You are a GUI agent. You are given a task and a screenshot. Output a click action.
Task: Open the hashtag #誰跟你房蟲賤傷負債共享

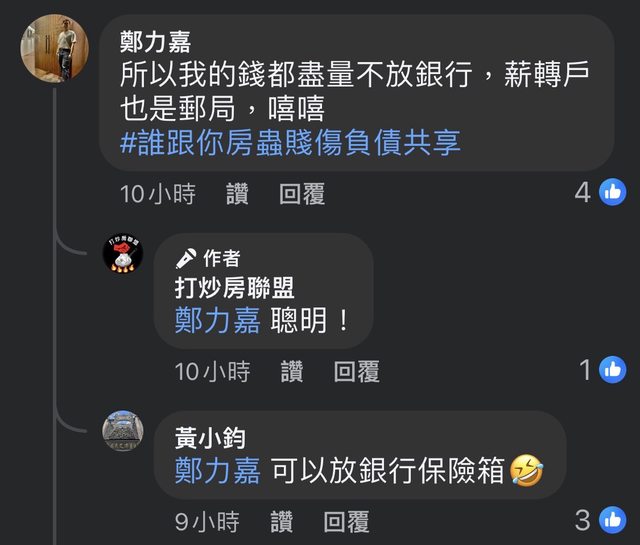tap(290, 142)
